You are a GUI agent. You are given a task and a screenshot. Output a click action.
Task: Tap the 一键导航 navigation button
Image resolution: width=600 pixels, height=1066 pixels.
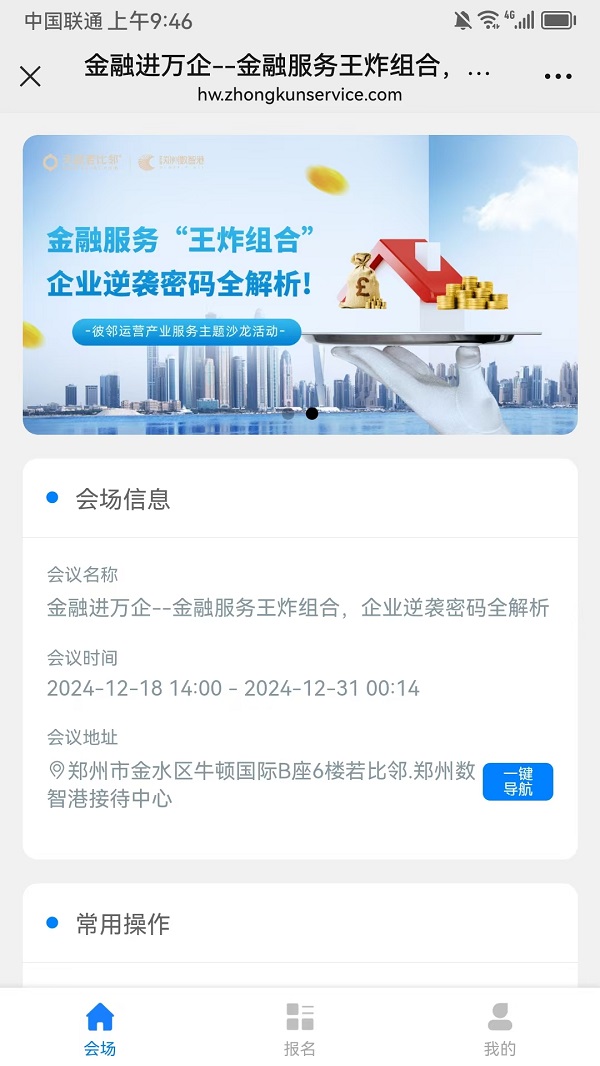click(x=517, y=782)
